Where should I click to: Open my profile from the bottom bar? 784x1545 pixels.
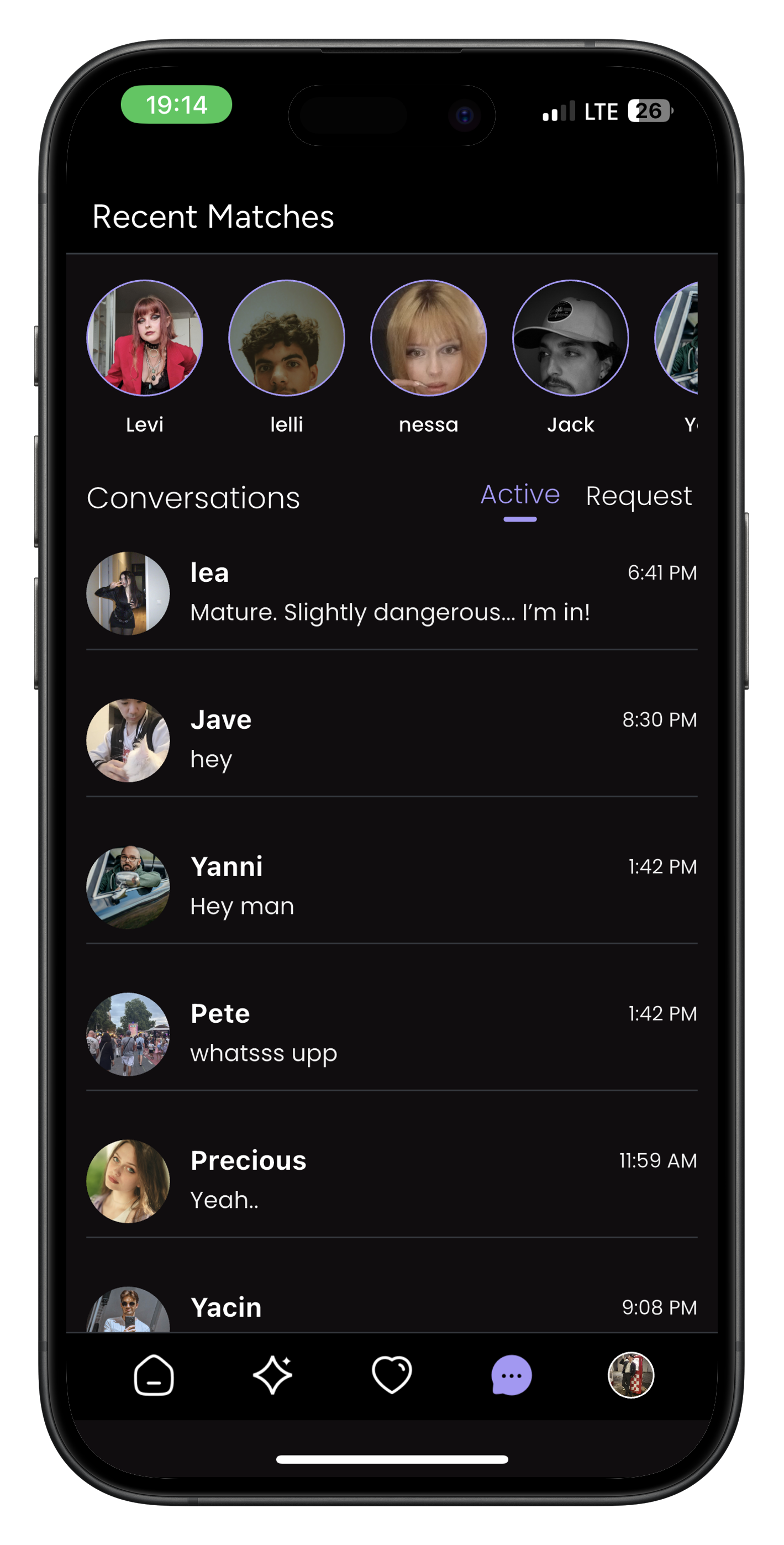pos(630,1375)
